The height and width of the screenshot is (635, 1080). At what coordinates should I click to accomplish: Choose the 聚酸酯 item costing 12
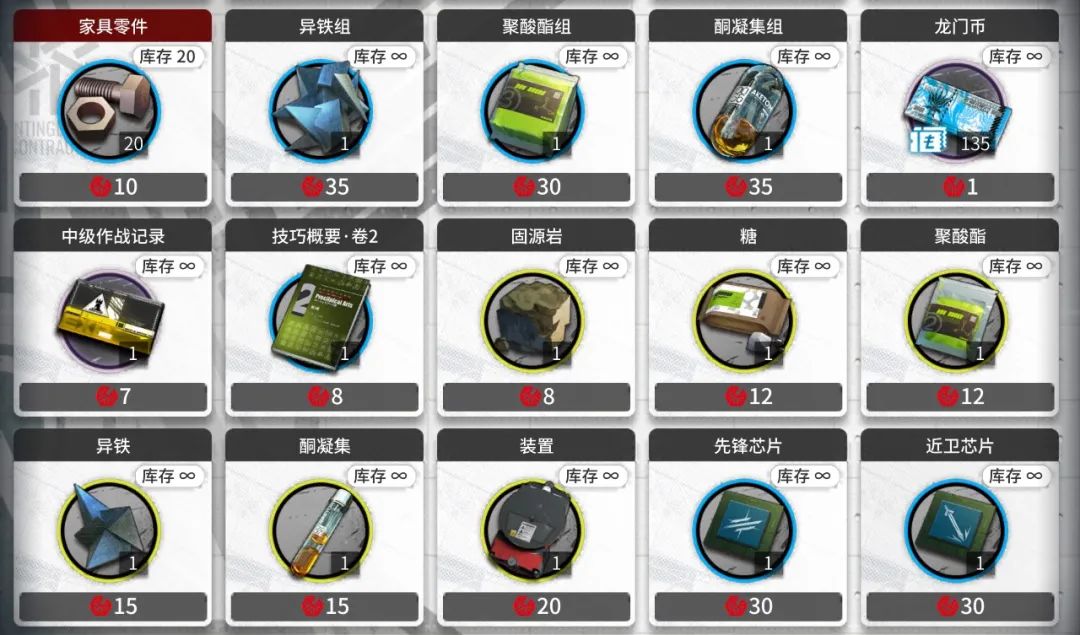[x=961, y=320]
